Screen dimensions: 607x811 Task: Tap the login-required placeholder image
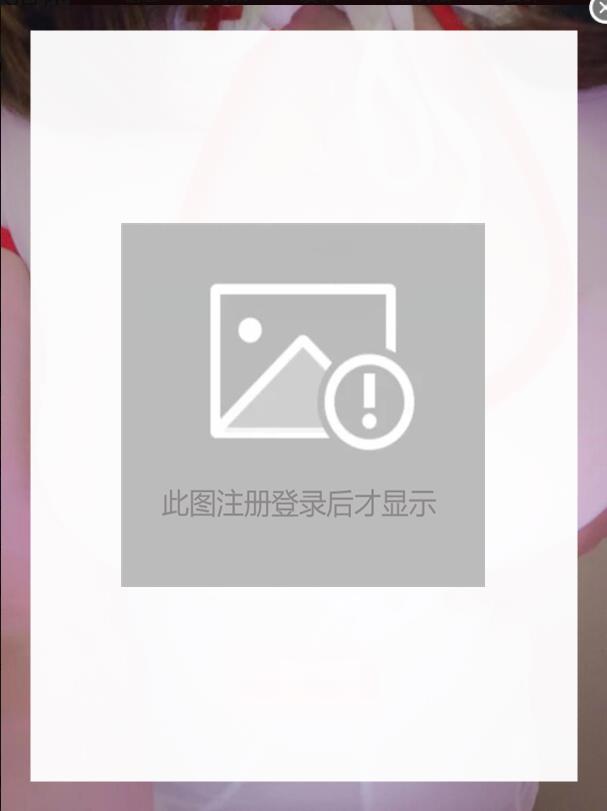(x=303, y=404)
